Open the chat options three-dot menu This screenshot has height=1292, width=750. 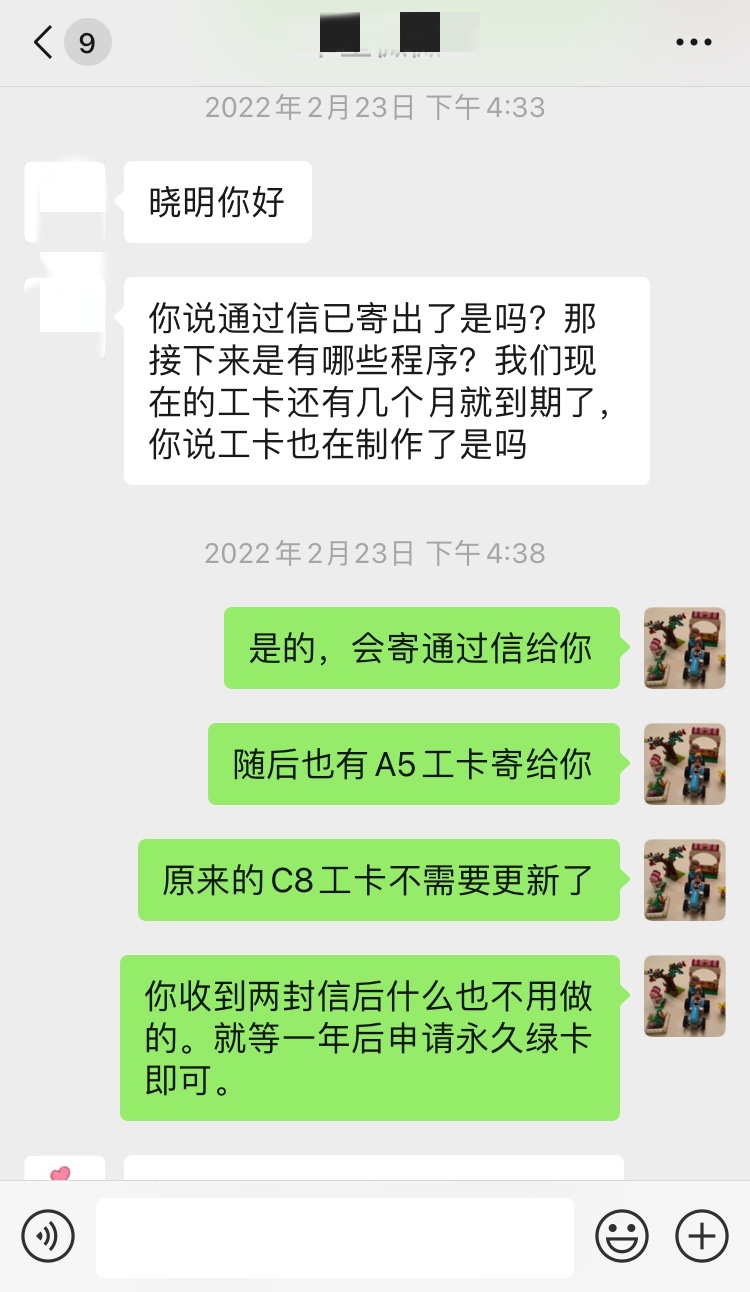[693, 43]
